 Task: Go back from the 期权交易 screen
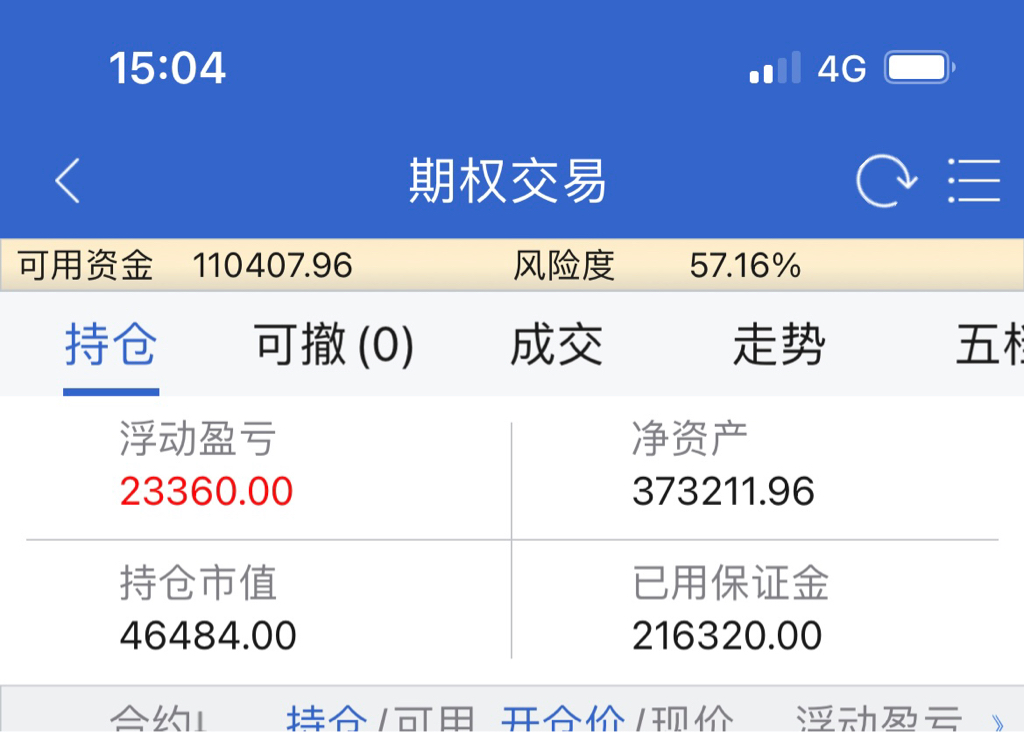pyautogui.click(x=68, y=182)
